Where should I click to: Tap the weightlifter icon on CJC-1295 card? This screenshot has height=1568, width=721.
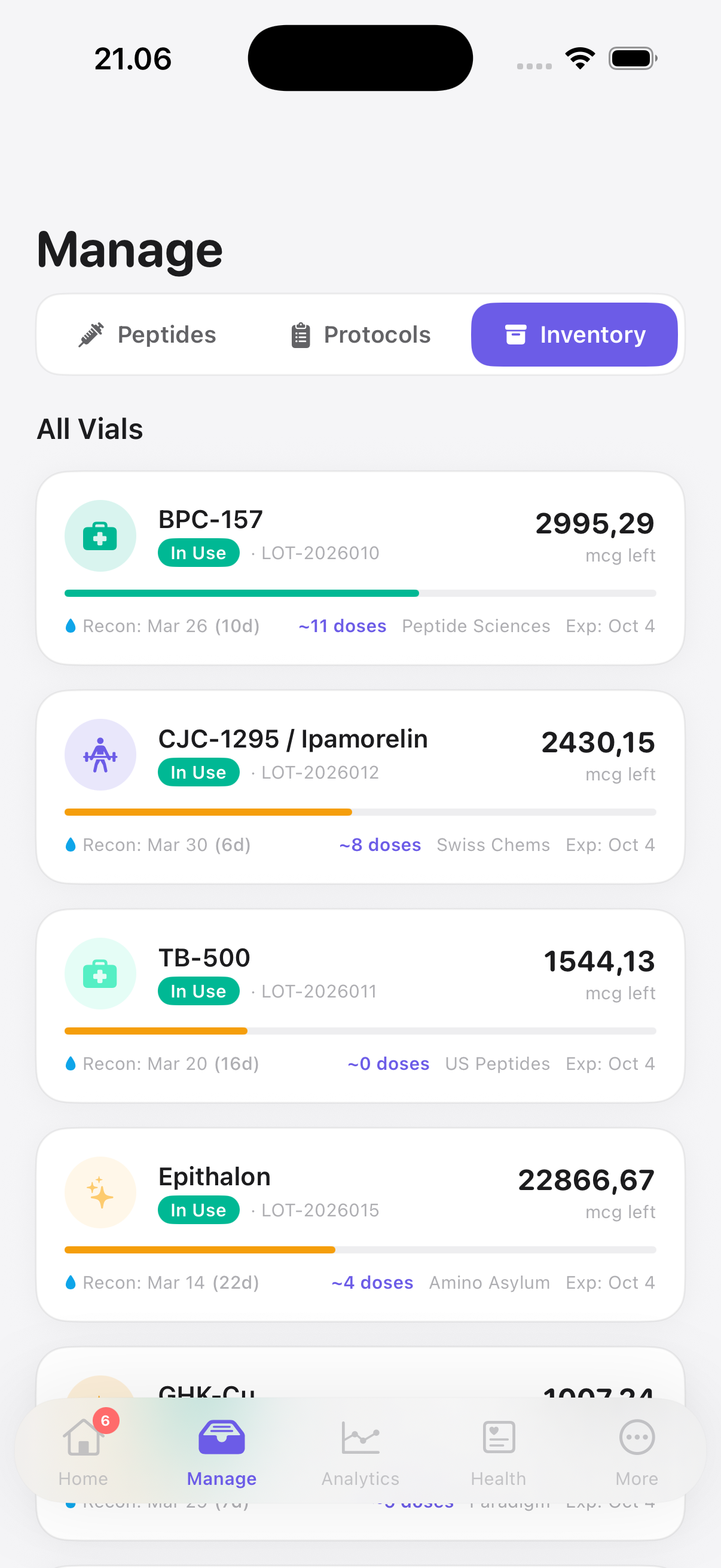coord(100,755)
